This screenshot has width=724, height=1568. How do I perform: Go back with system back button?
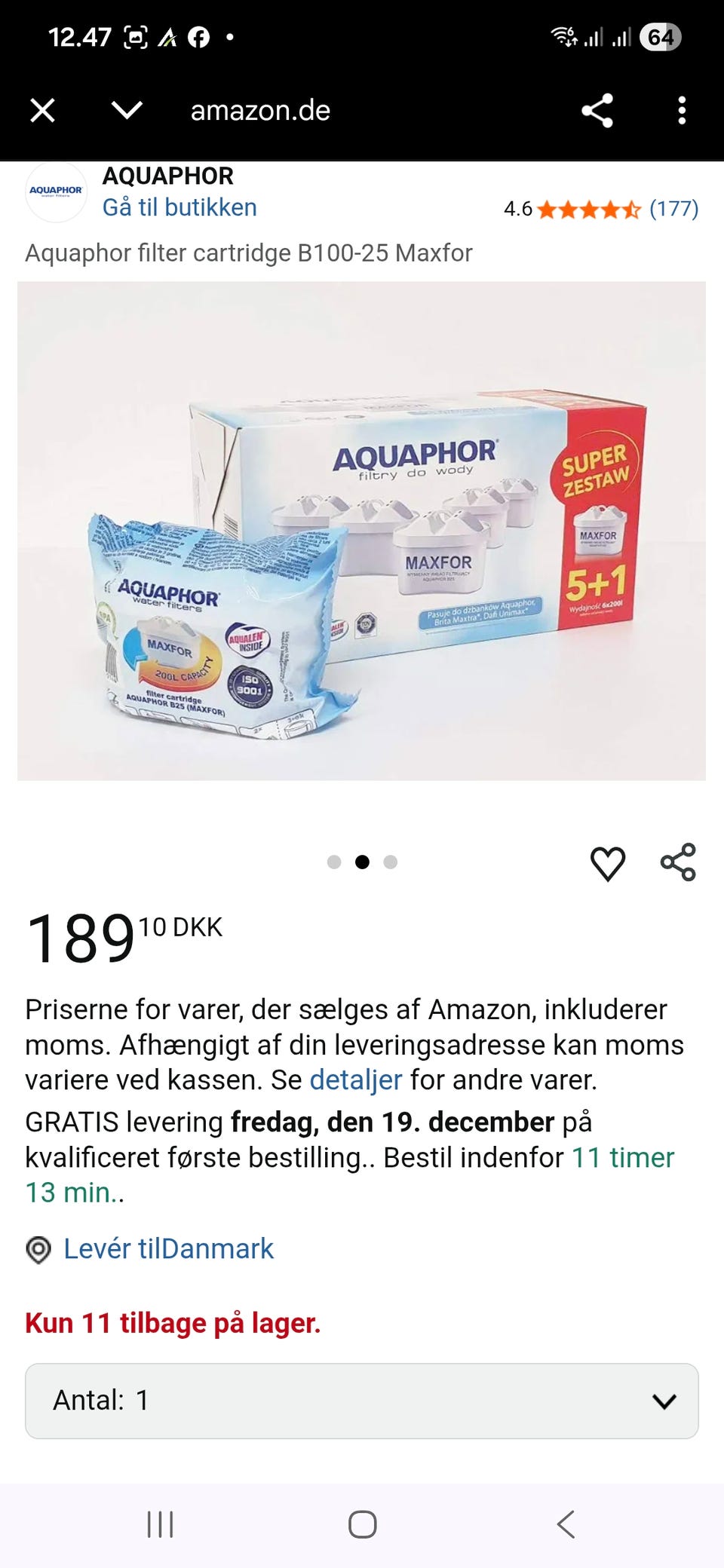click(566, 1524)
